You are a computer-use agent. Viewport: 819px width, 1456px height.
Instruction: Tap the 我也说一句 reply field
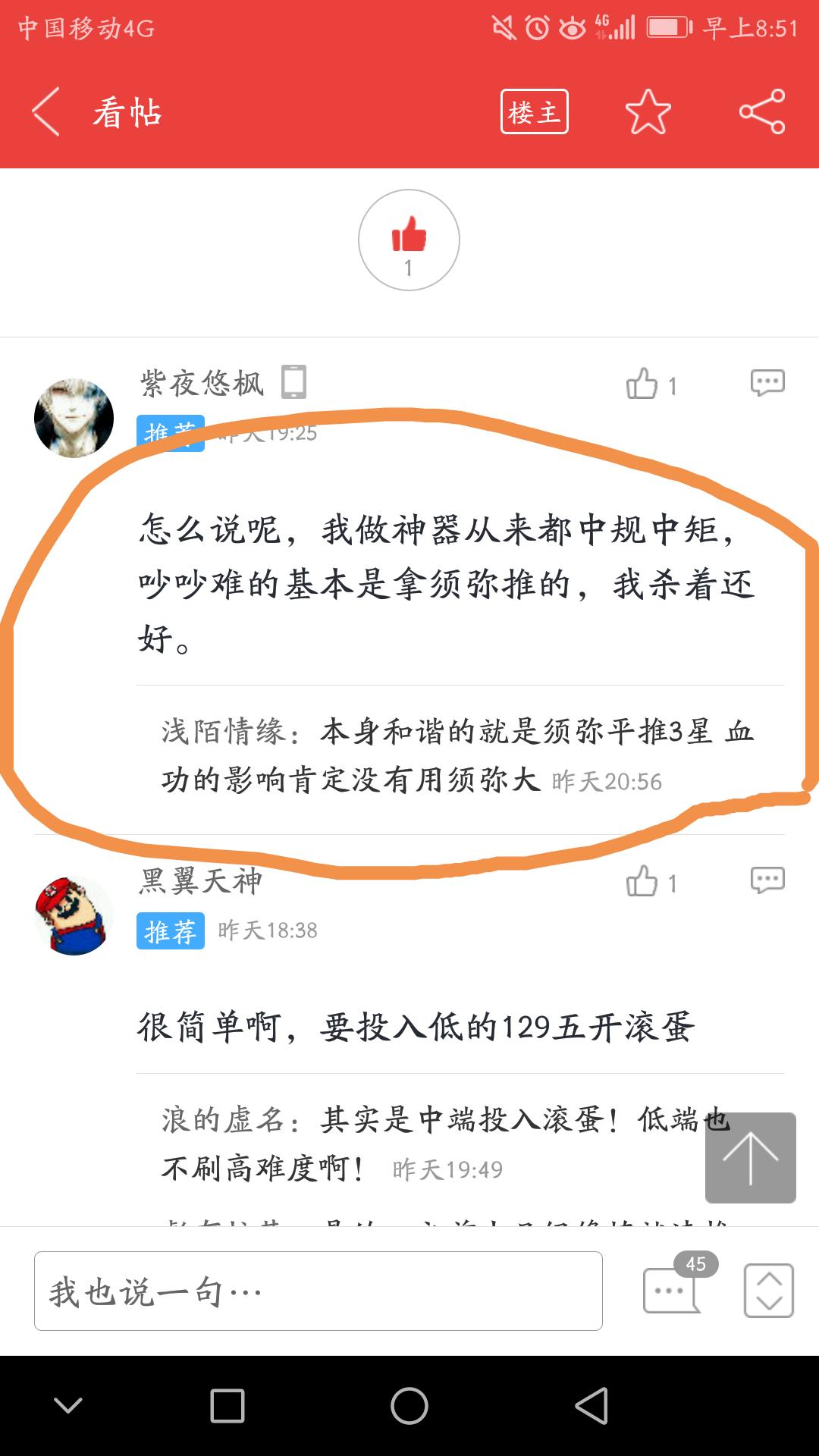point(318,1291)
